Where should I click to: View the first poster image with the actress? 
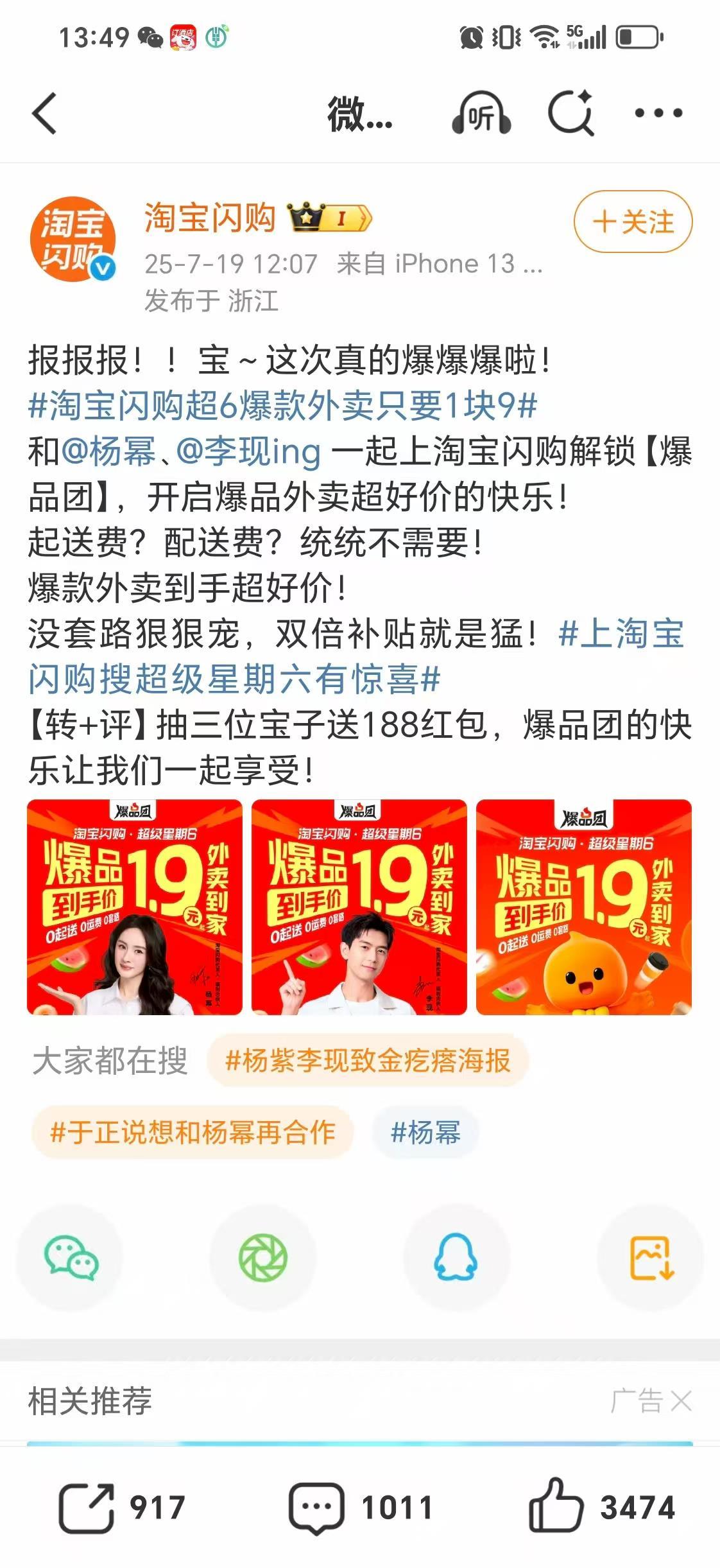[x=135, y=907]
